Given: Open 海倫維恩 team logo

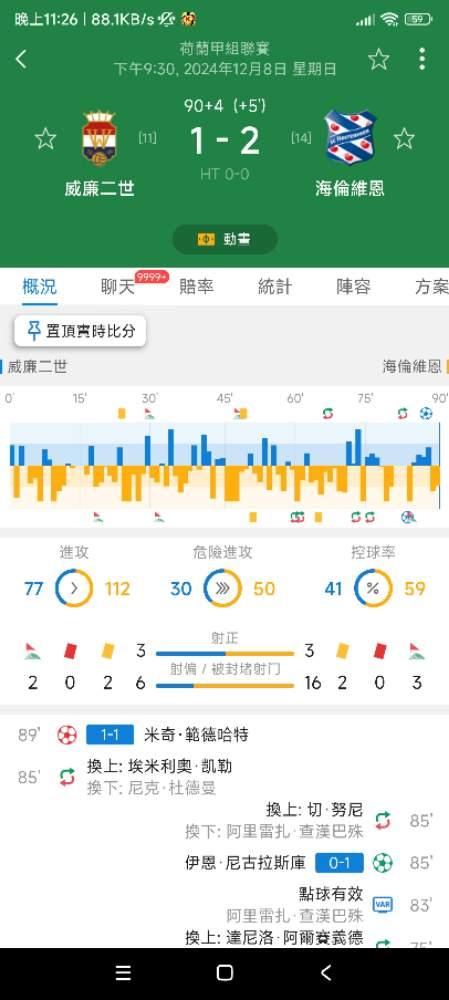Looking at the screenshot, I should click(350, 136).
